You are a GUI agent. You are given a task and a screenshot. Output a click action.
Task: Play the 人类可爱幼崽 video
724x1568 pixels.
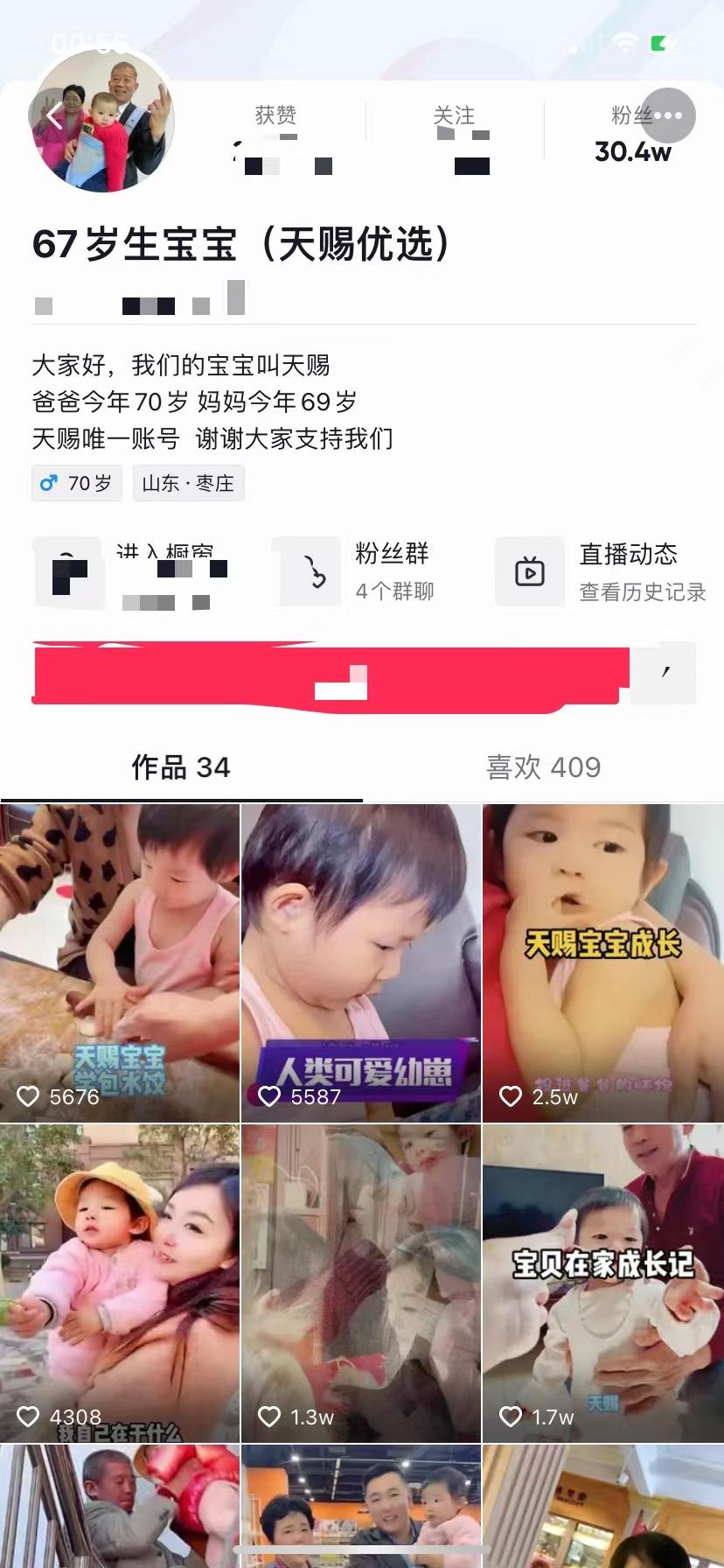point(361,962)
